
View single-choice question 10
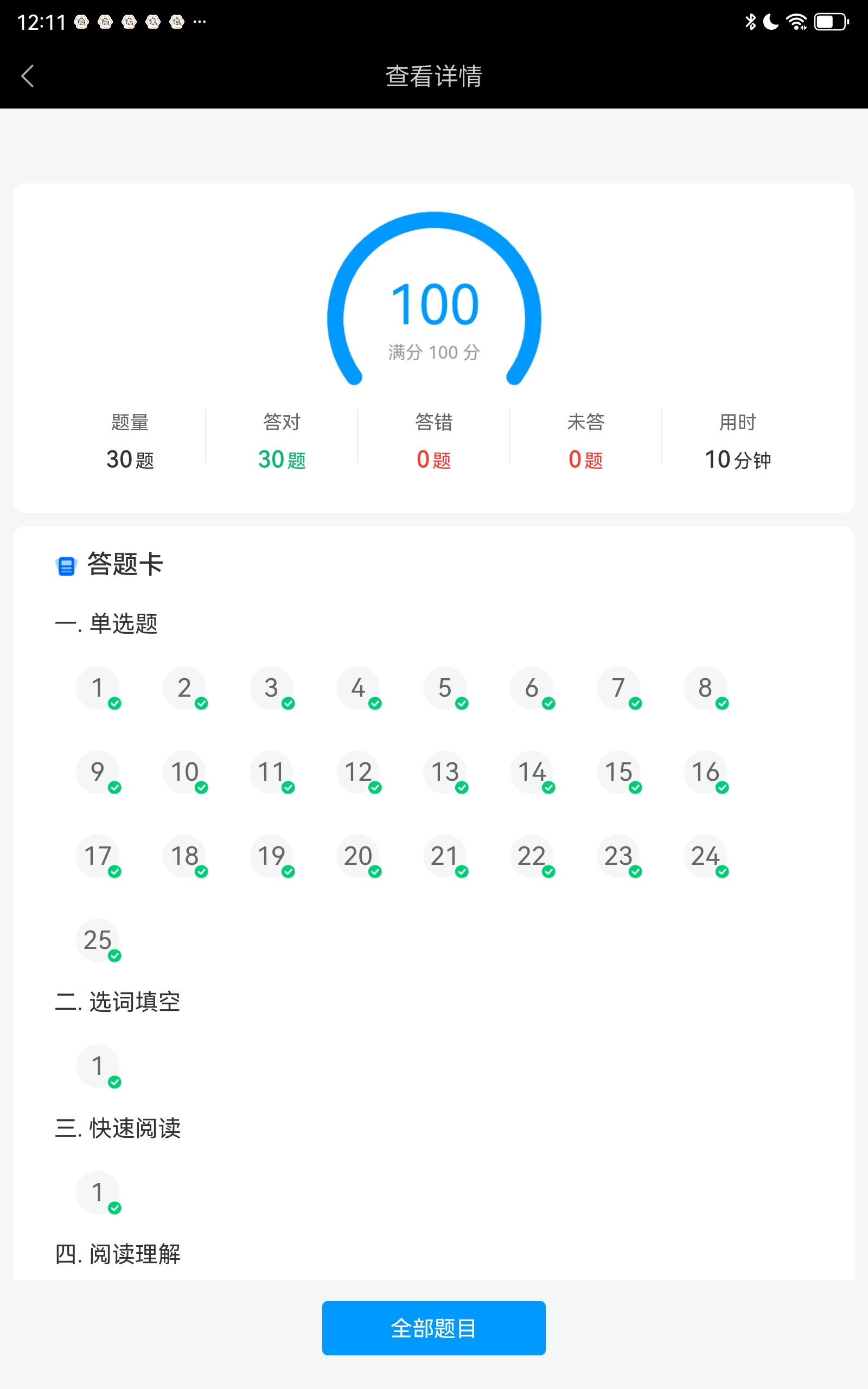pyautogui.click(x=184, y=772)
